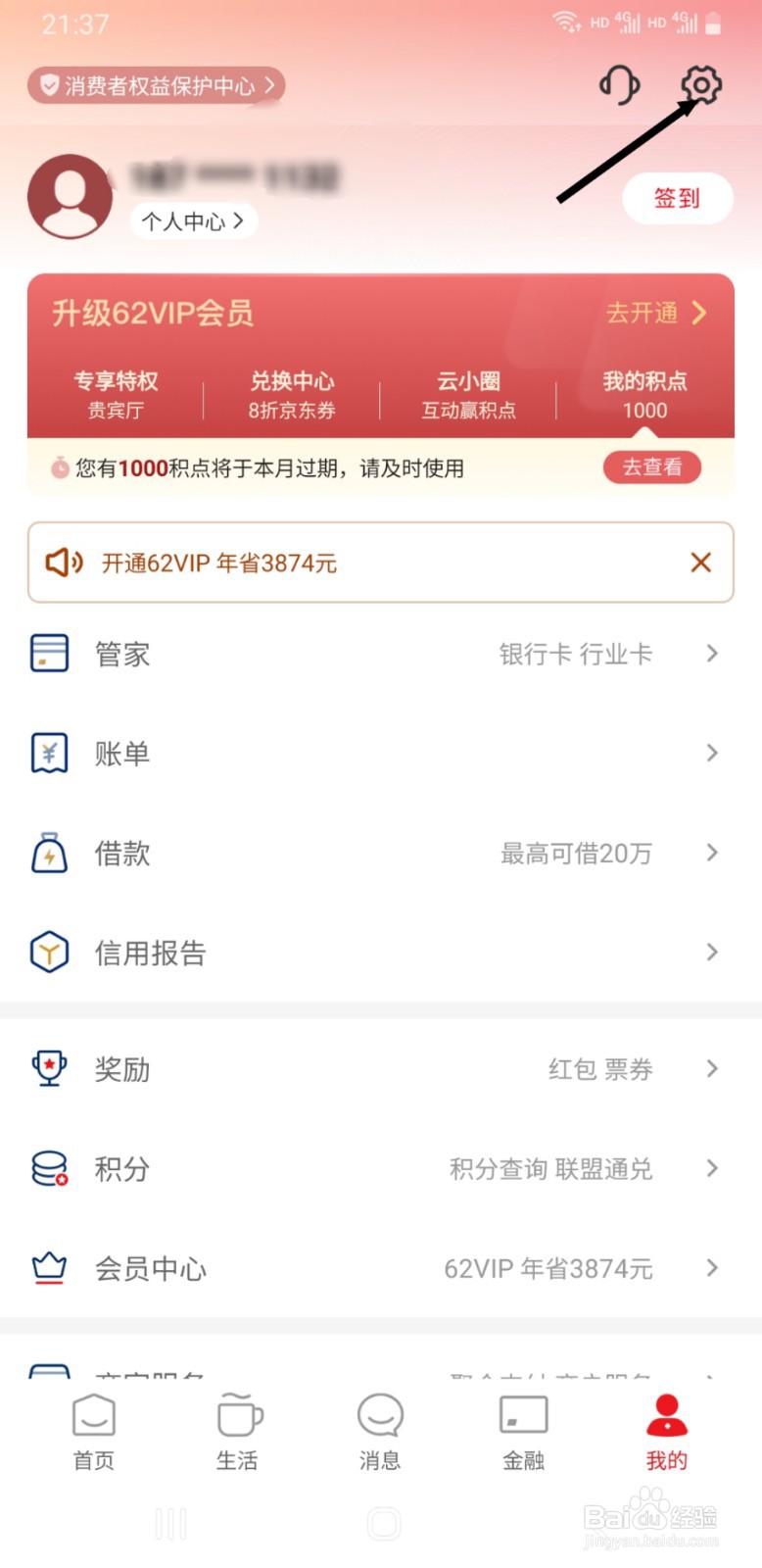Screen dimensions: 762x1568
Task: Open 专享特权 贵宾厅
Action: [116, 395]
